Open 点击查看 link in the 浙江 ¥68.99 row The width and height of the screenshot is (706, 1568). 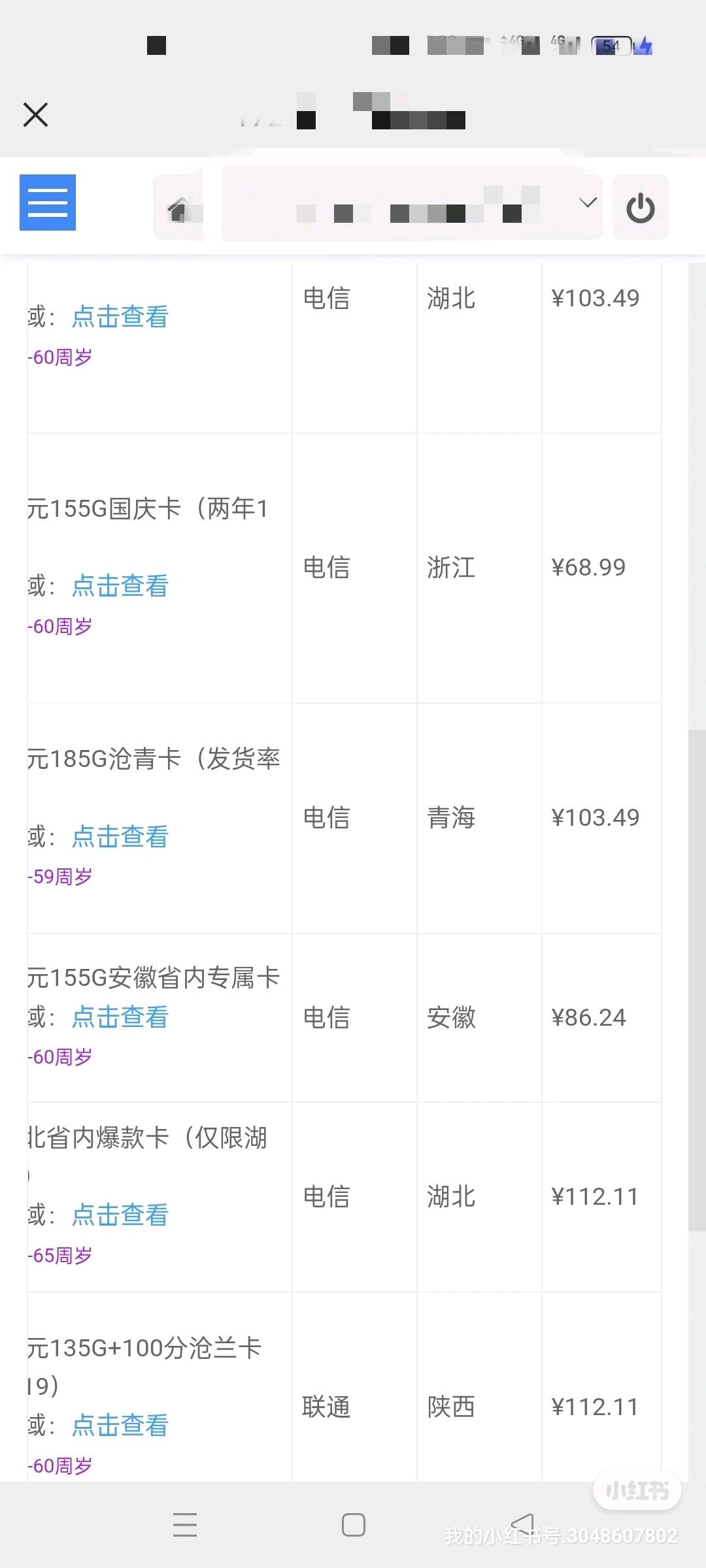pos(120,586)
